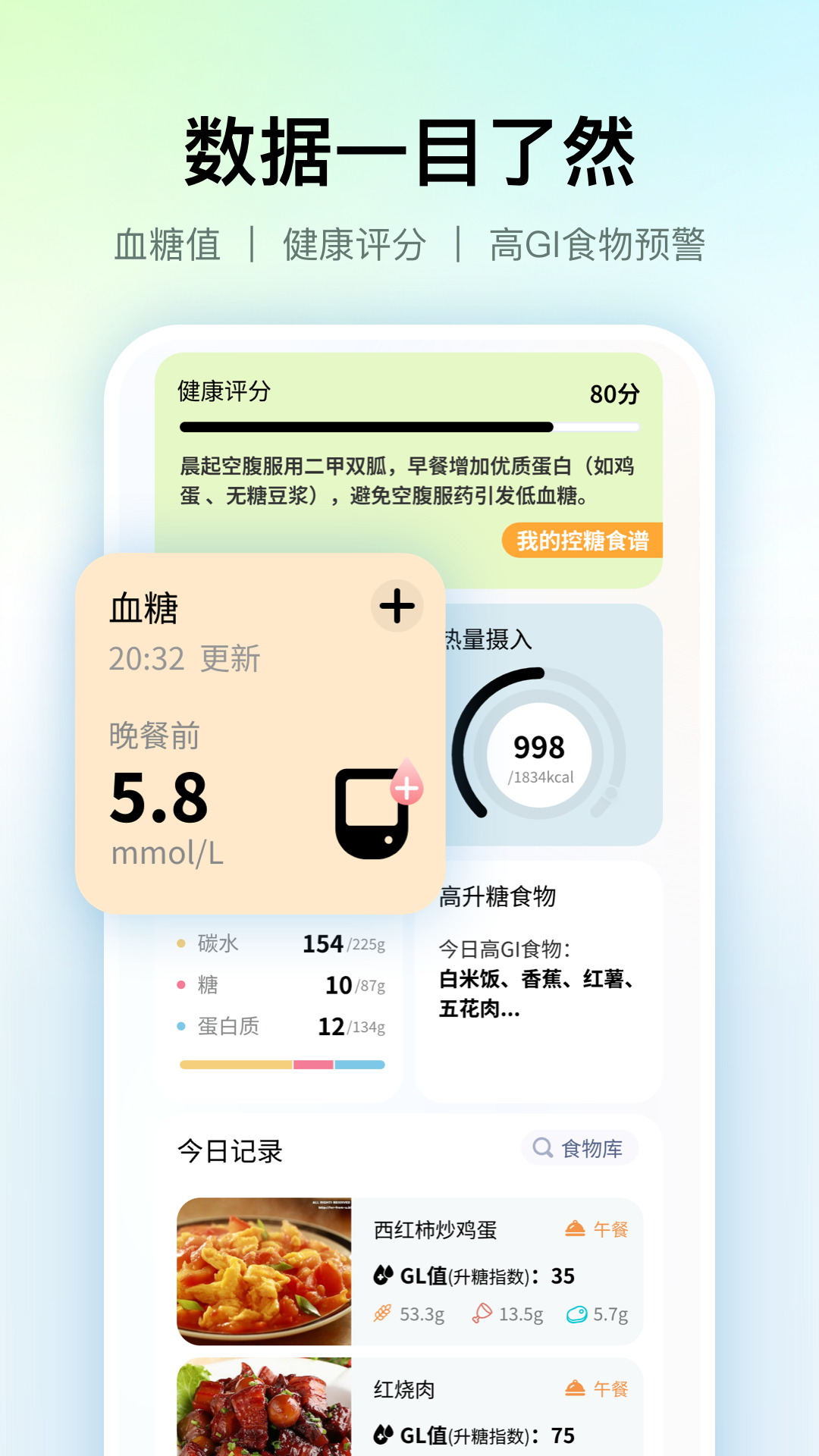Viewport: 819px width, 1456px height.
Task: Click the 80分 health score progress bar
Action: pos(409,426)
